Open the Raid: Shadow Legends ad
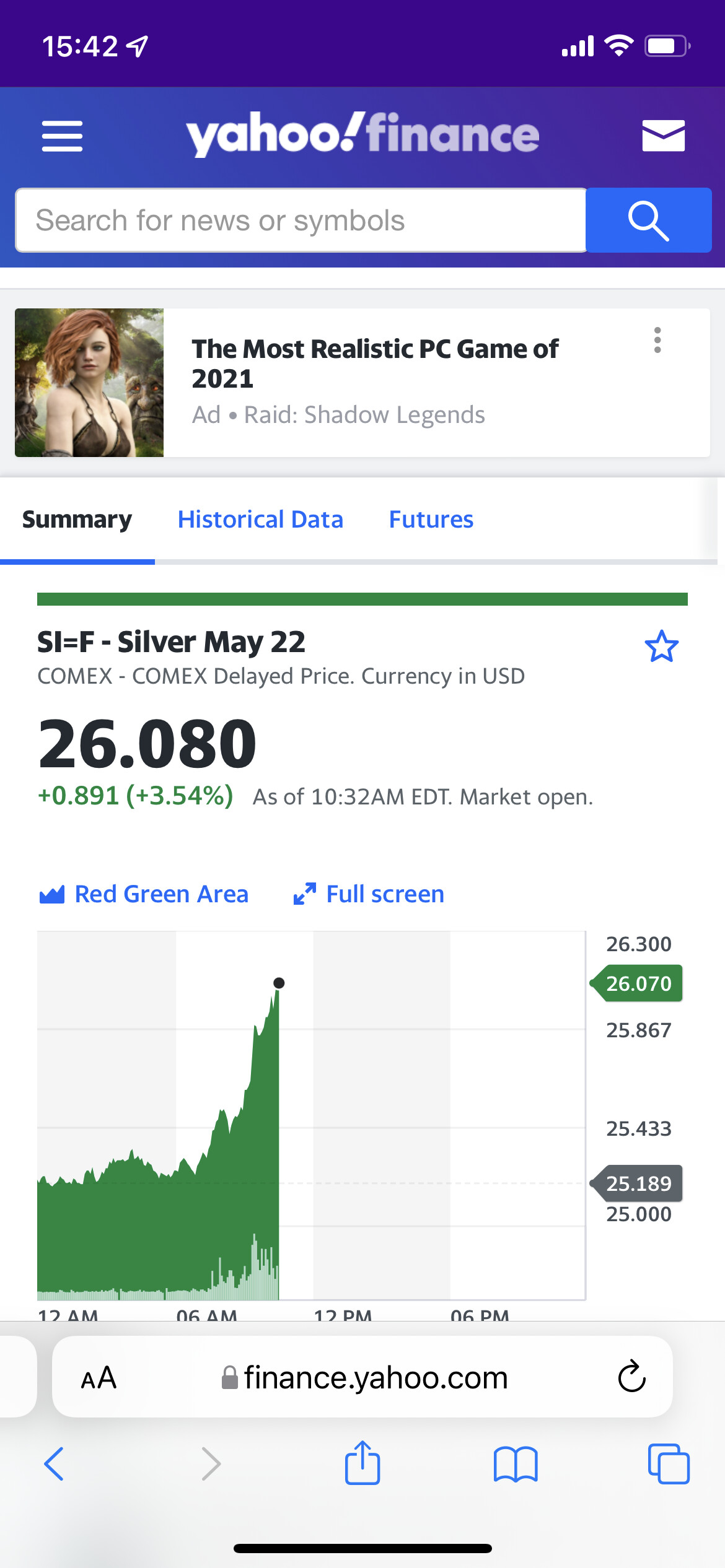The image size is (725, 1568). pos(362,383)
